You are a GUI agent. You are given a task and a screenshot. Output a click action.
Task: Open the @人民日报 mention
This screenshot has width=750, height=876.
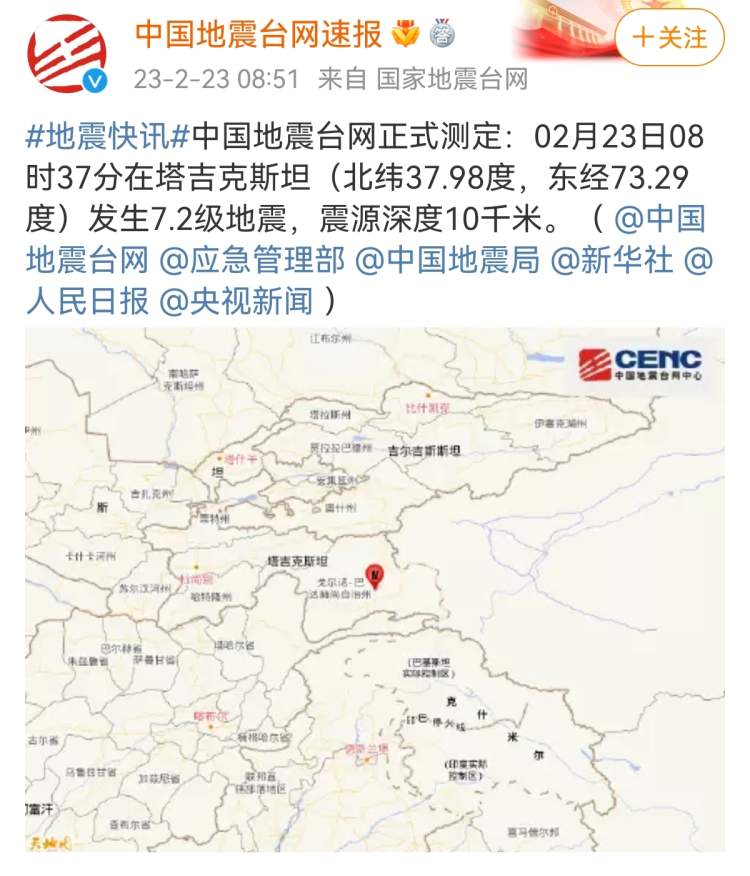pyautogui.click(x=86, y=299)
